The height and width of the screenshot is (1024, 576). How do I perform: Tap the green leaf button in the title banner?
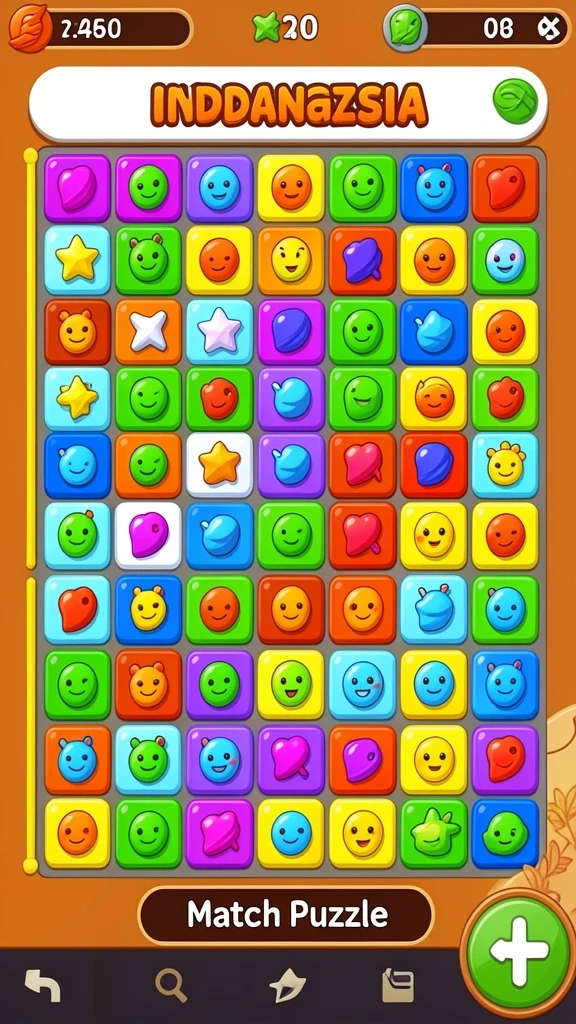tap(515, 102)
